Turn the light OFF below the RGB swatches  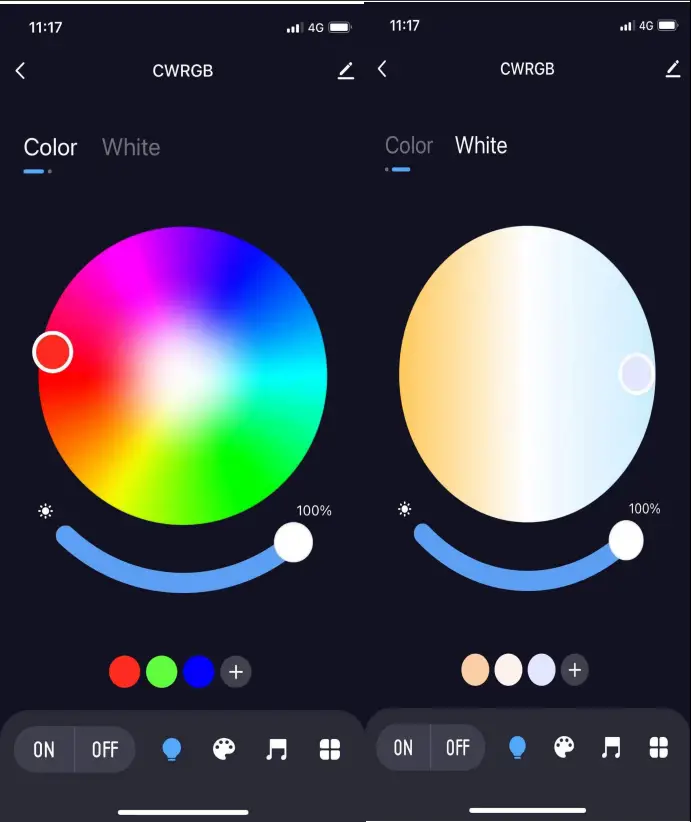click(x=105, y=750)
